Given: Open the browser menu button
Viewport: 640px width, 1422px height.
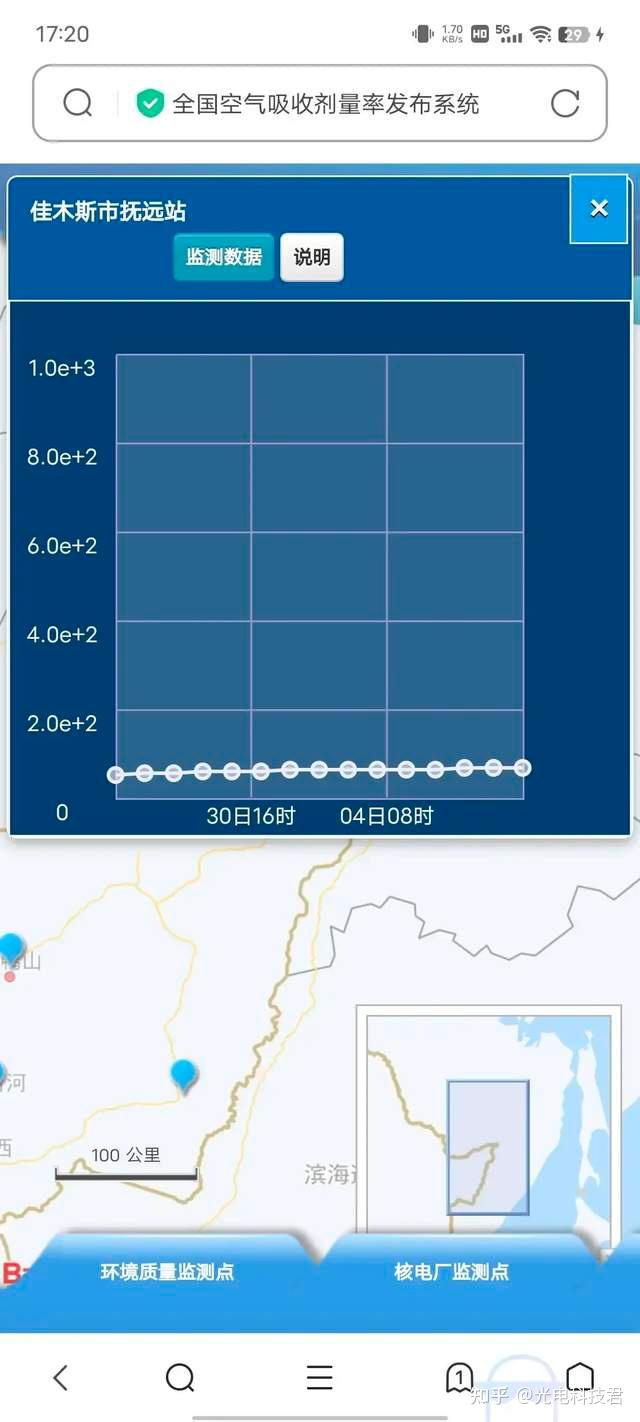Looking at the screenshot, I should pyautogui.click(x=320, y=1378).
